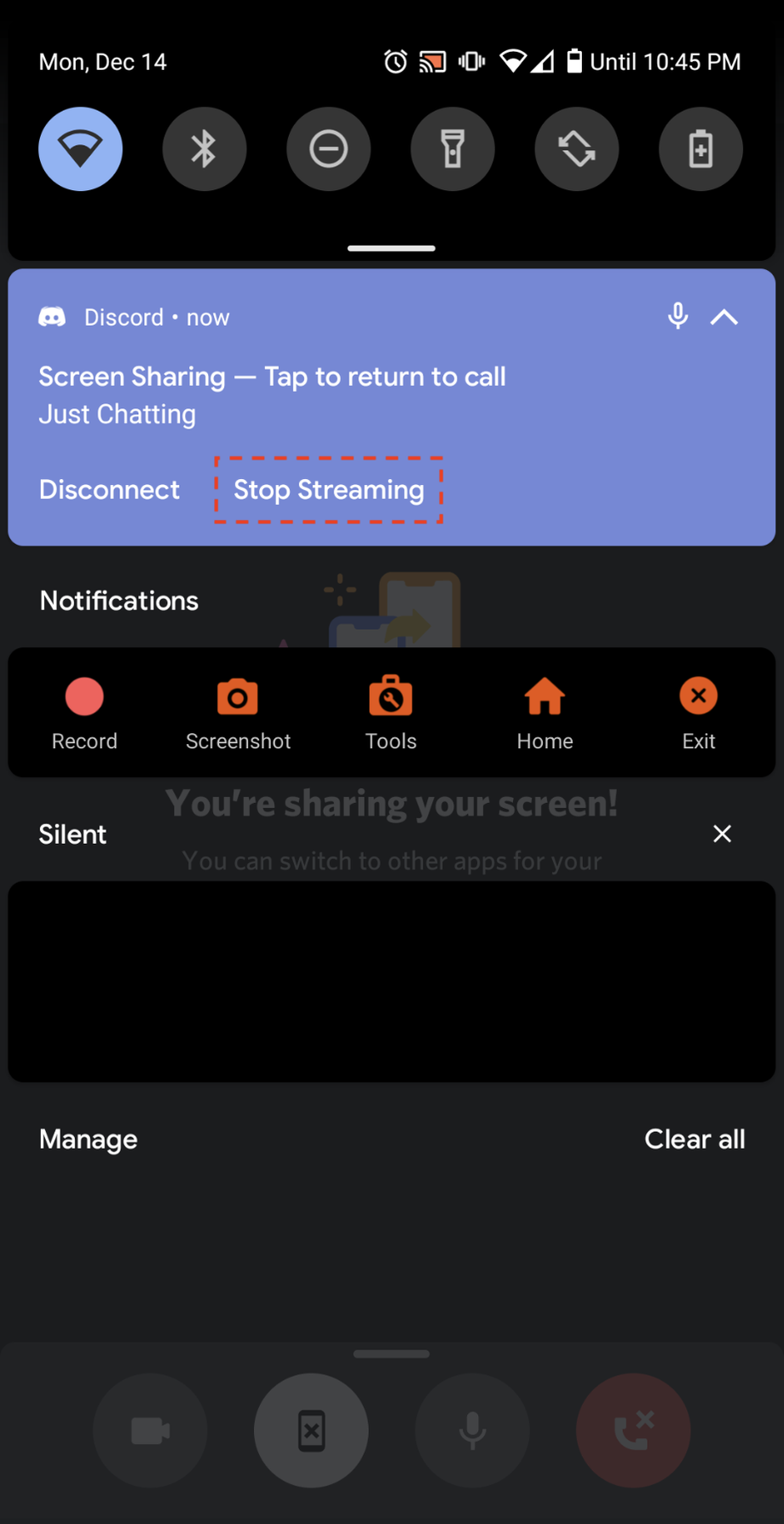Clear all notifications
The height and width of the screenshot is (1524, 784).
coord(694,1140)
